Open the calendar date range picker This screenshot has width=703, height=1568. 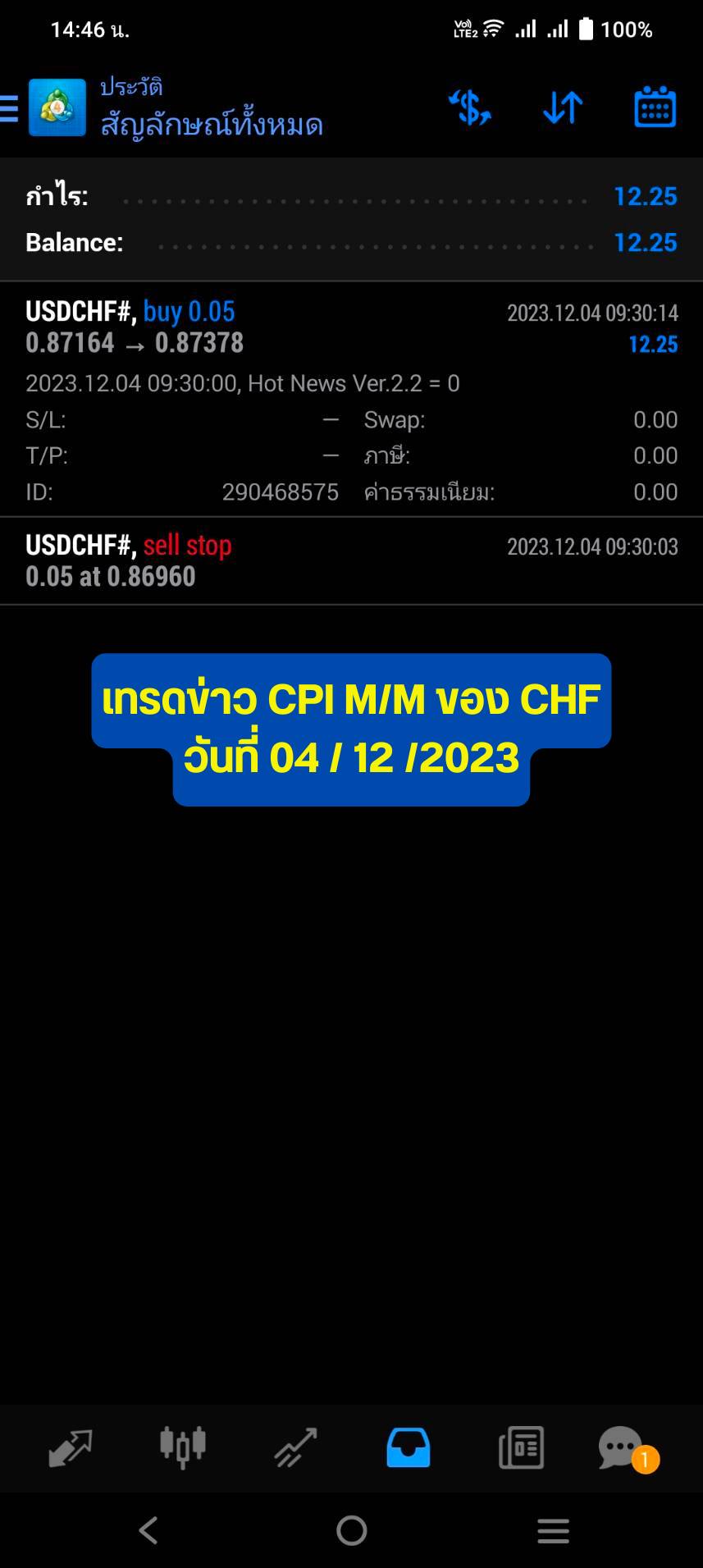655,107
